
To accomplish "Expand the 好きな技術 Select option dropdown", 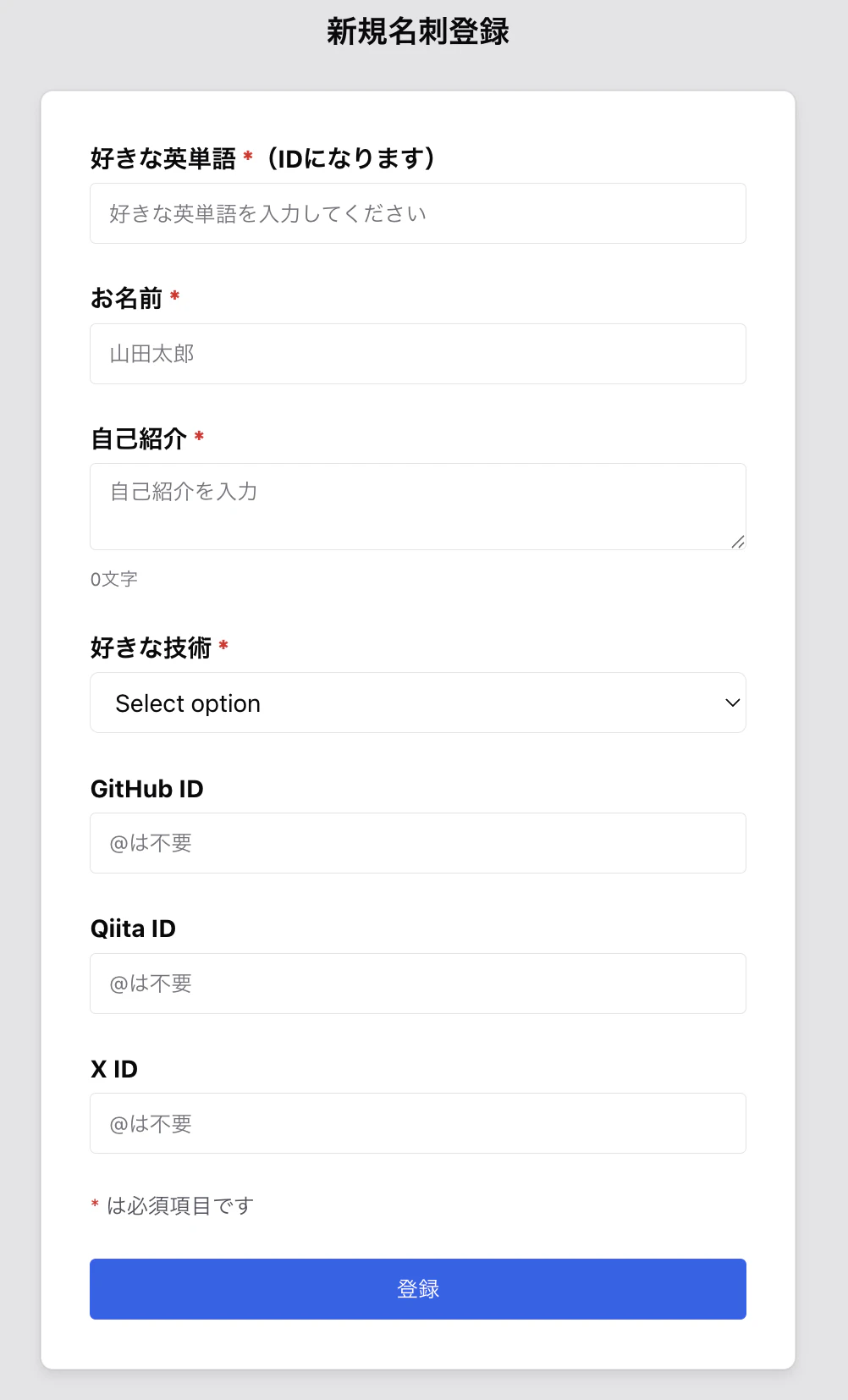I will click(x=418, y=703).
